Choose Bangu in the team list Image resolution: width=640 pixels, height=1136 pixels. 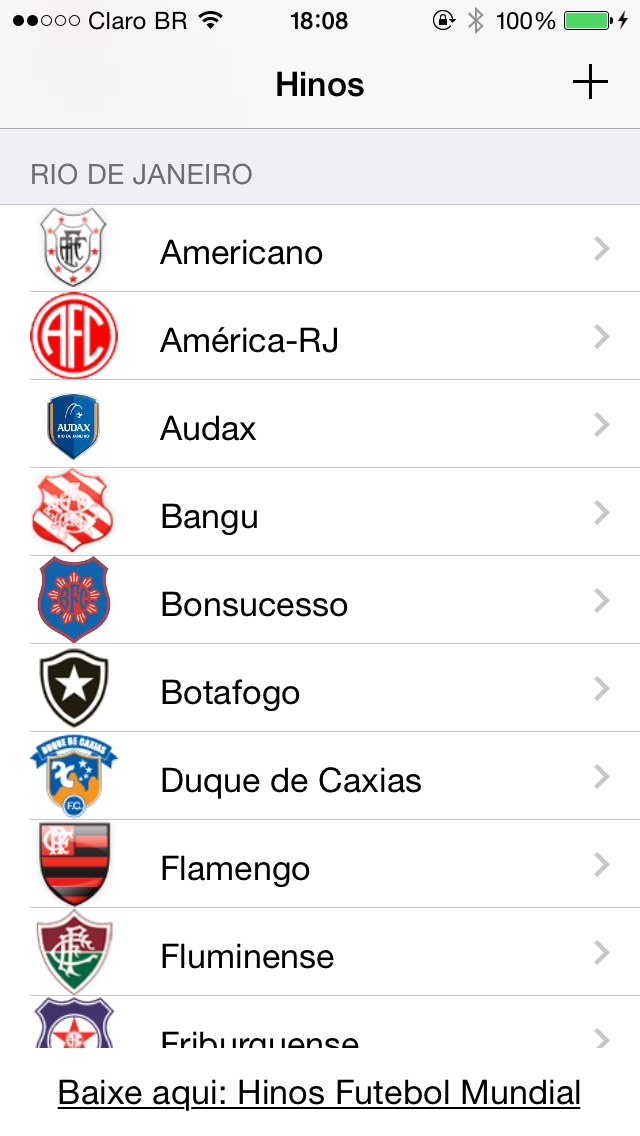tap(320, 512)
